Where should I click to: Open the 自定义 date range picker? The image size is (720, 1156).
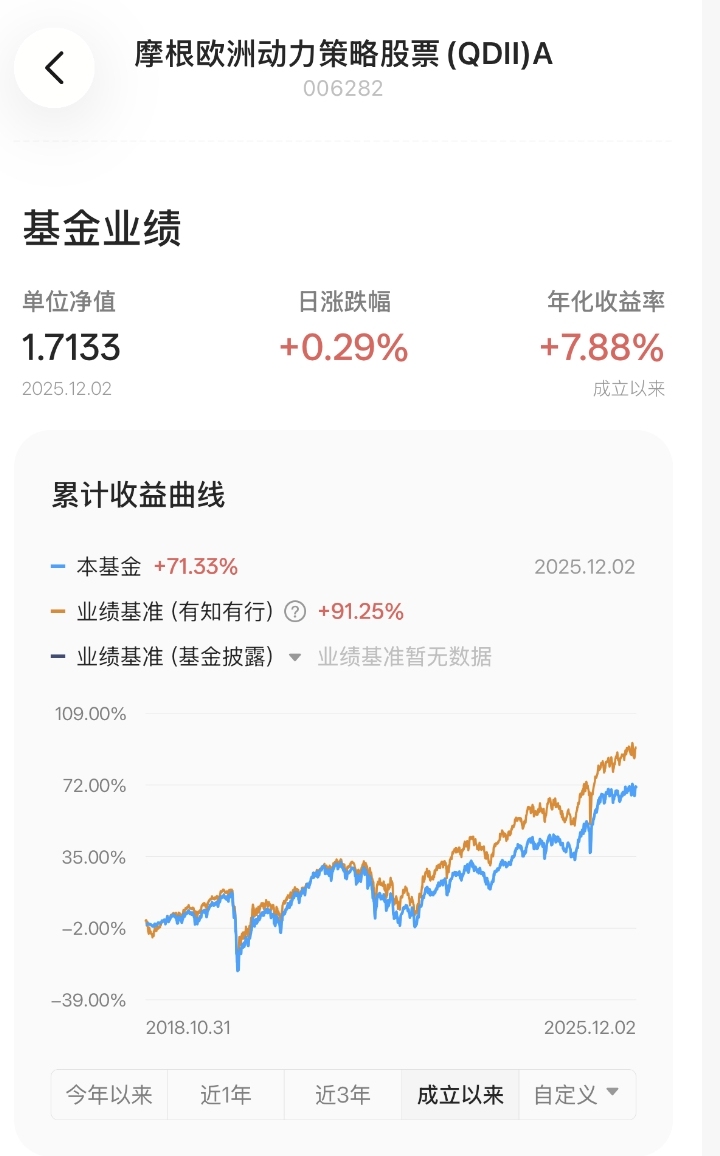pyautogui.click(x=577, y=1095)
